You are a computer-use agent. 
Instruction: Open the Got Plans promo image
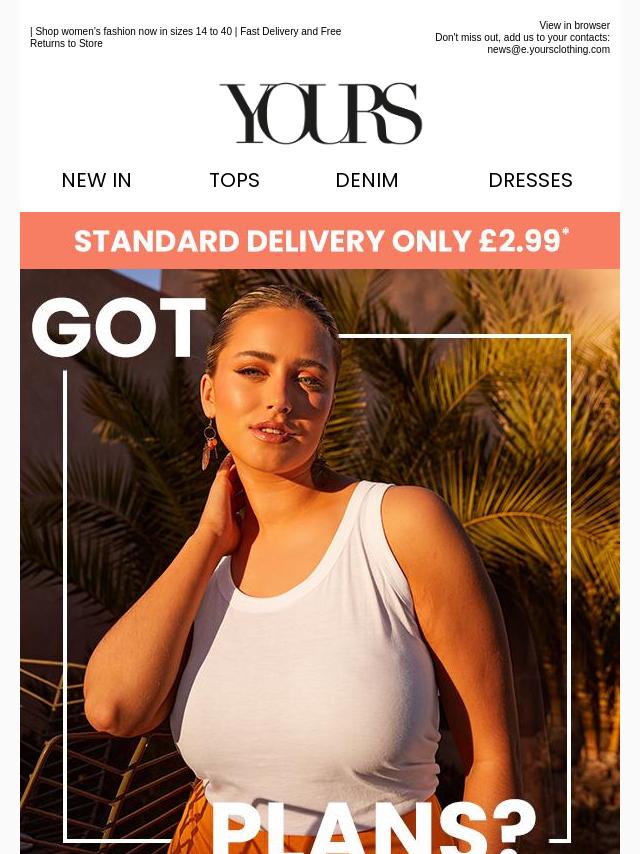click(320, 560)
